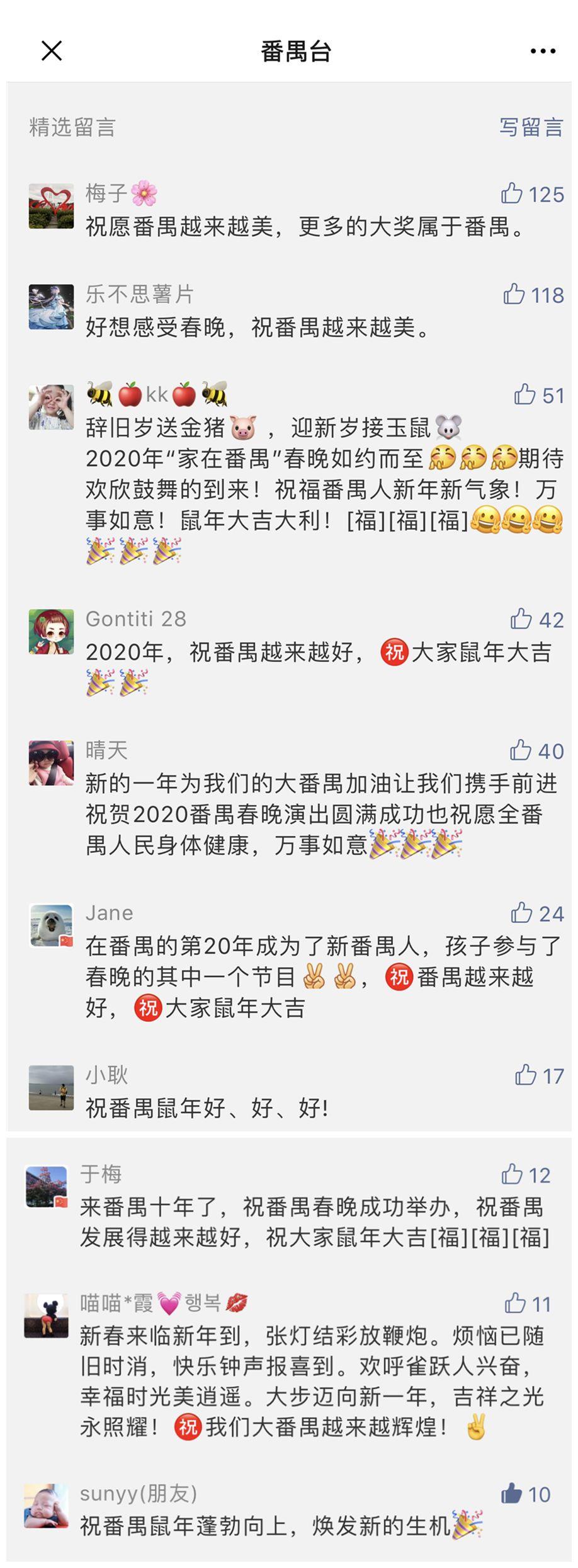Like kk's comment with 51 likes
Screen dimensions: 578x1568
click(524, 394)
